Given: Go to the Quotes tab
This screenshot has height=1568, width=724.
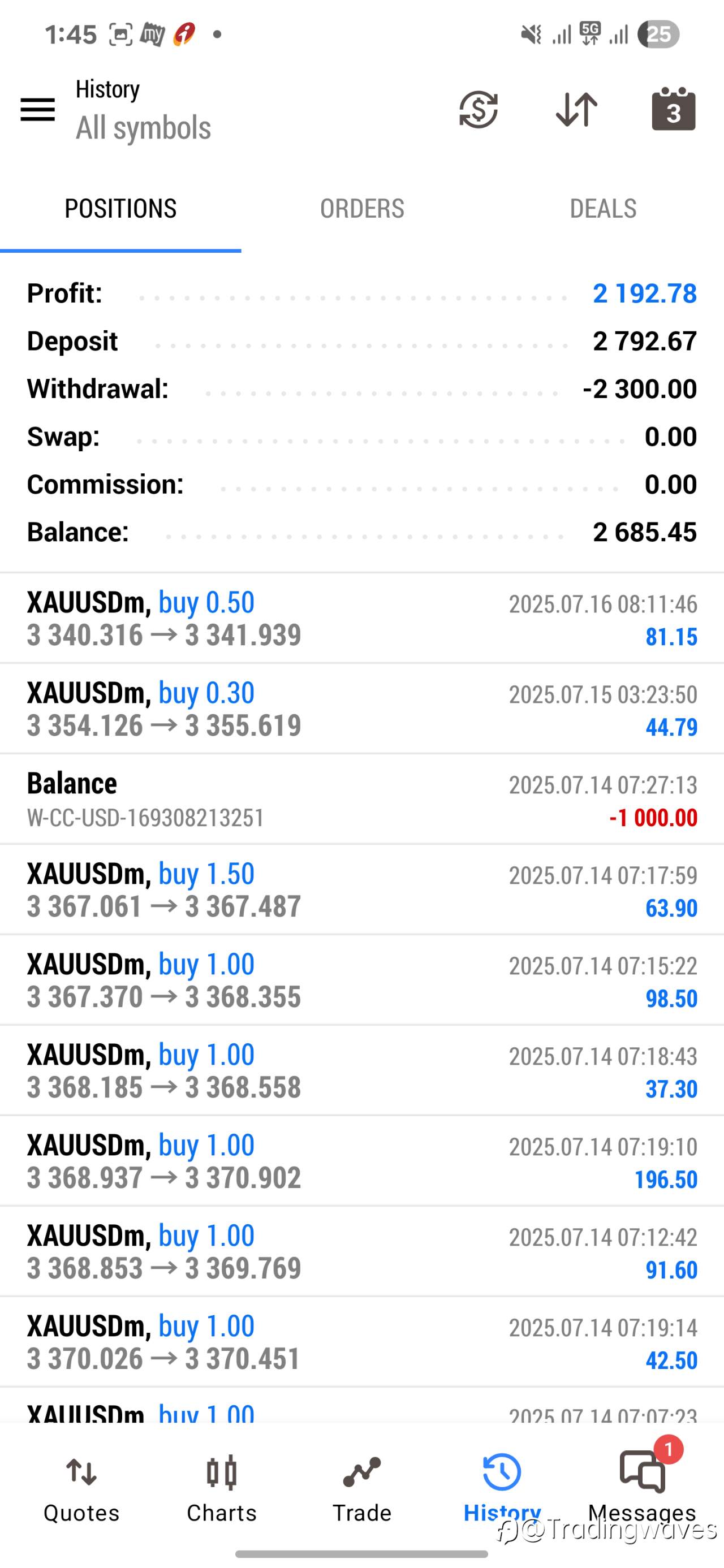Looking at the screenshot, I should 81,1488.
